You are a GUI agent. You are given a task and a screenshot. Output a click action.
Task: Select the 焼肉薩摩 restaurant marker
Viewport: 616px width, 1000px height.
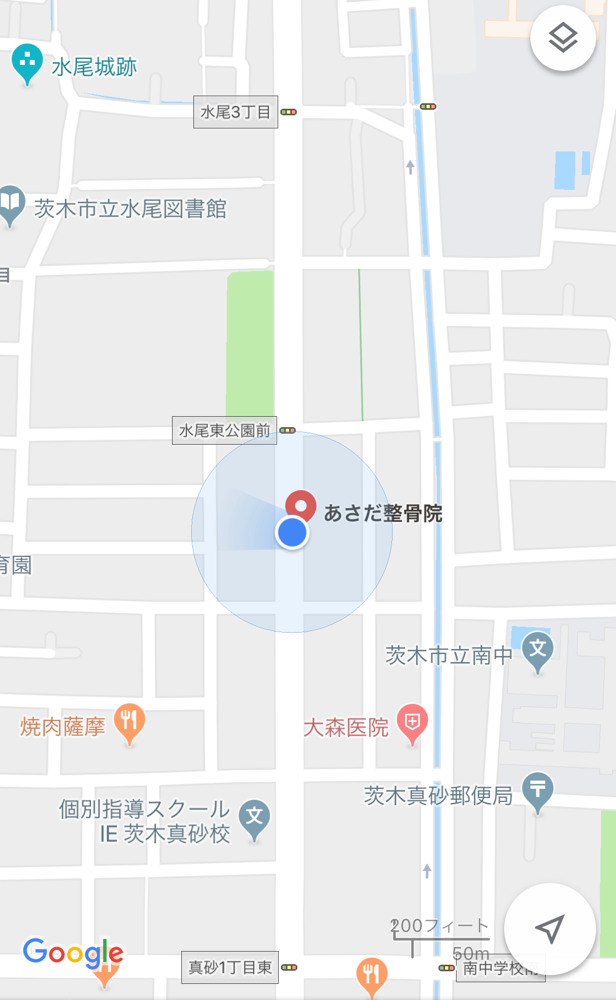click(129, 724)
